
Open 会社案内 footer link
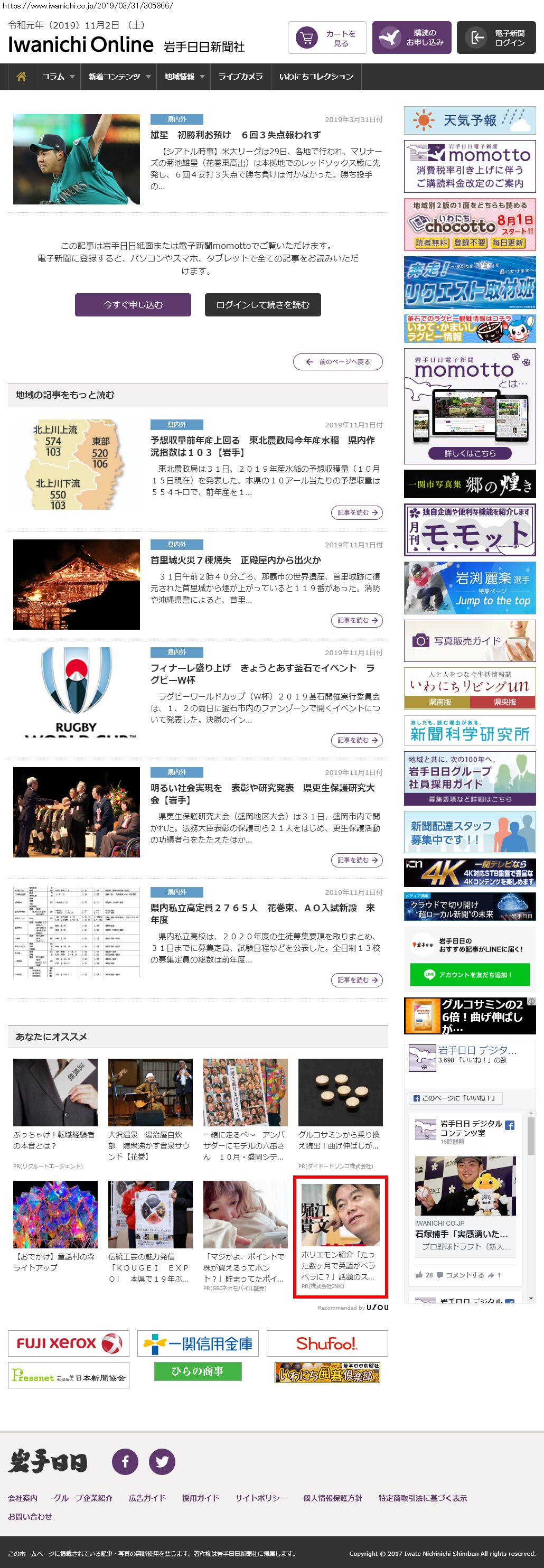pos(23,1498)
